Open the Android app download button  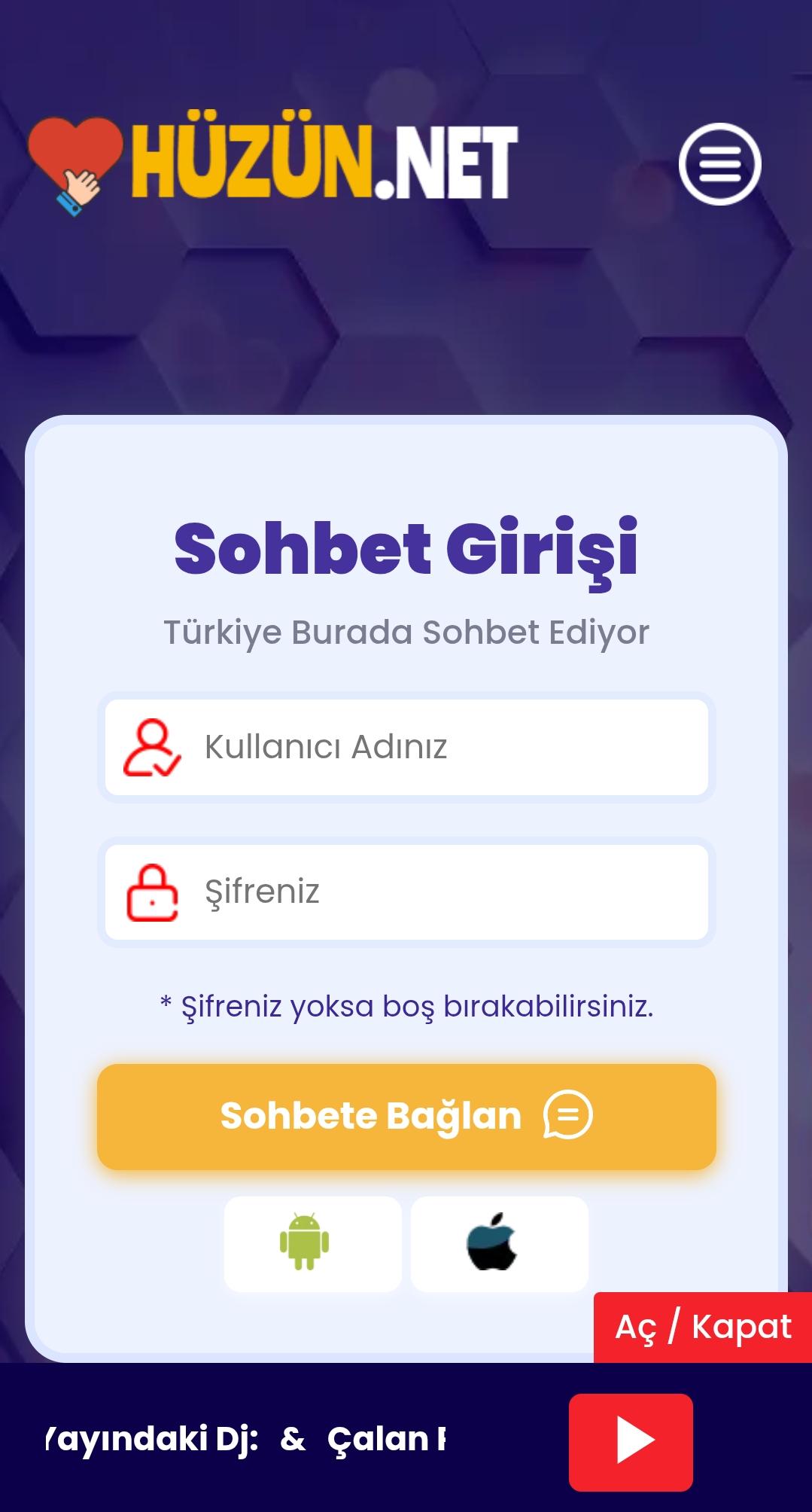tap(312, 1244)
